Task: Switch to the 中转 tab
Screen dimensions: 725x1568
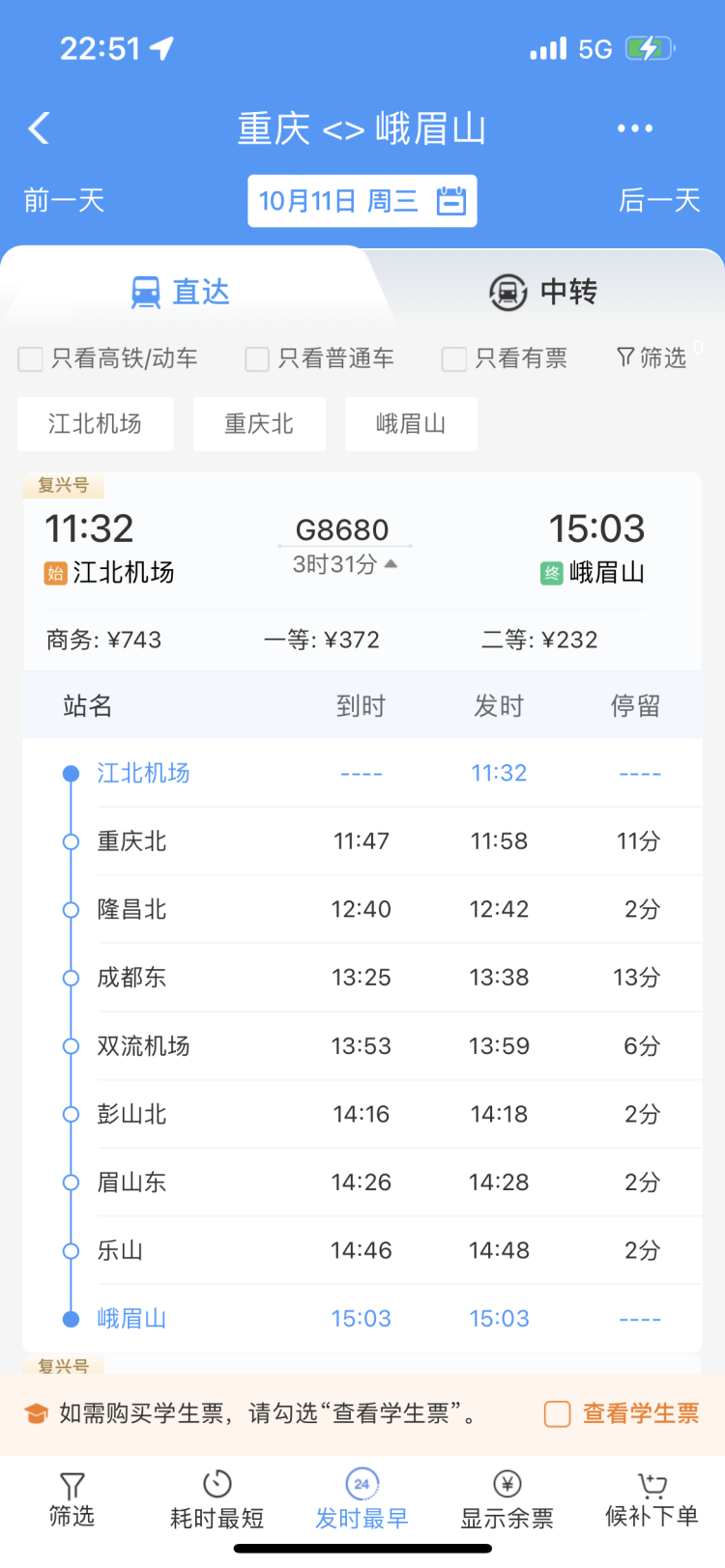Action: click(x=543, y=292)
